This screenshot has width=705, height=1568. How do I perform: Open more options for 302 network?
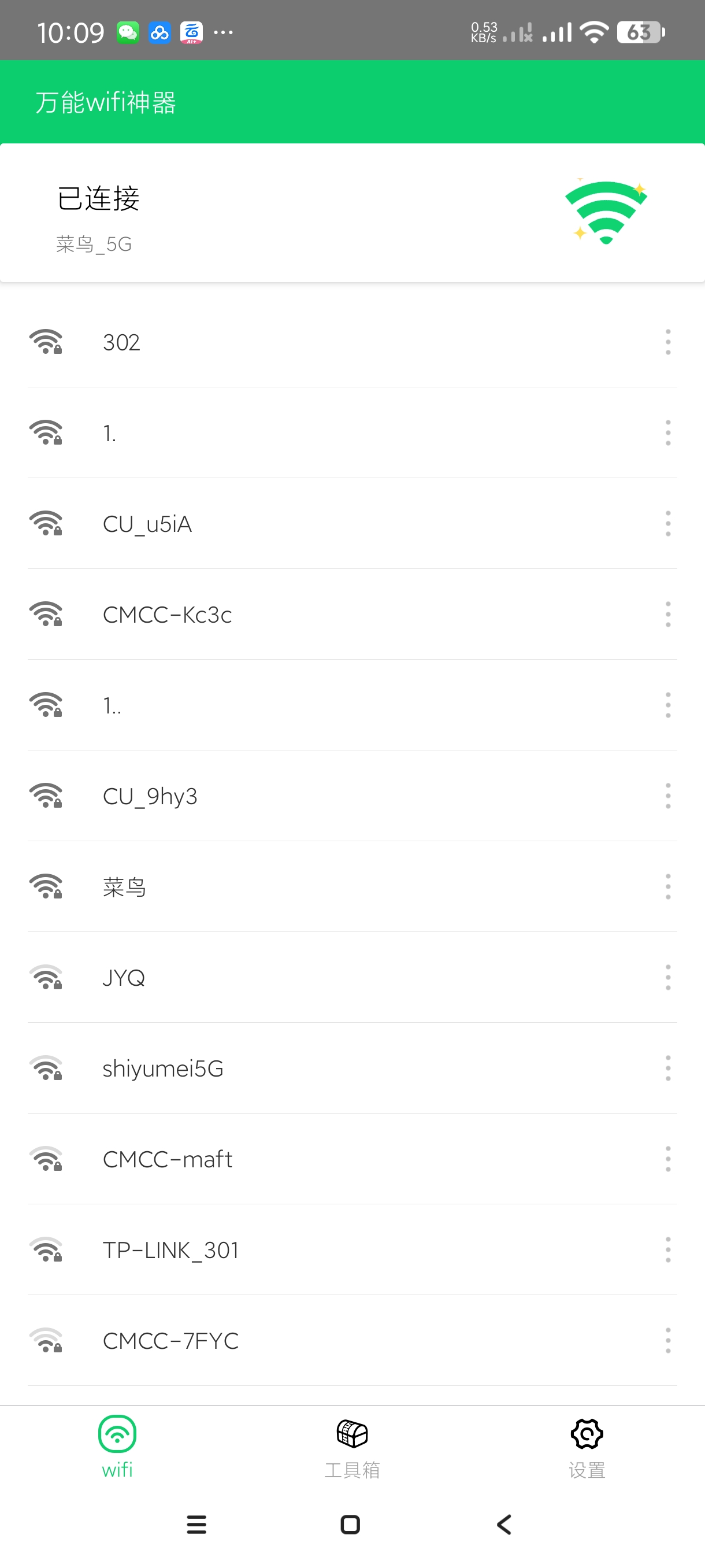[x=667, y=342]
